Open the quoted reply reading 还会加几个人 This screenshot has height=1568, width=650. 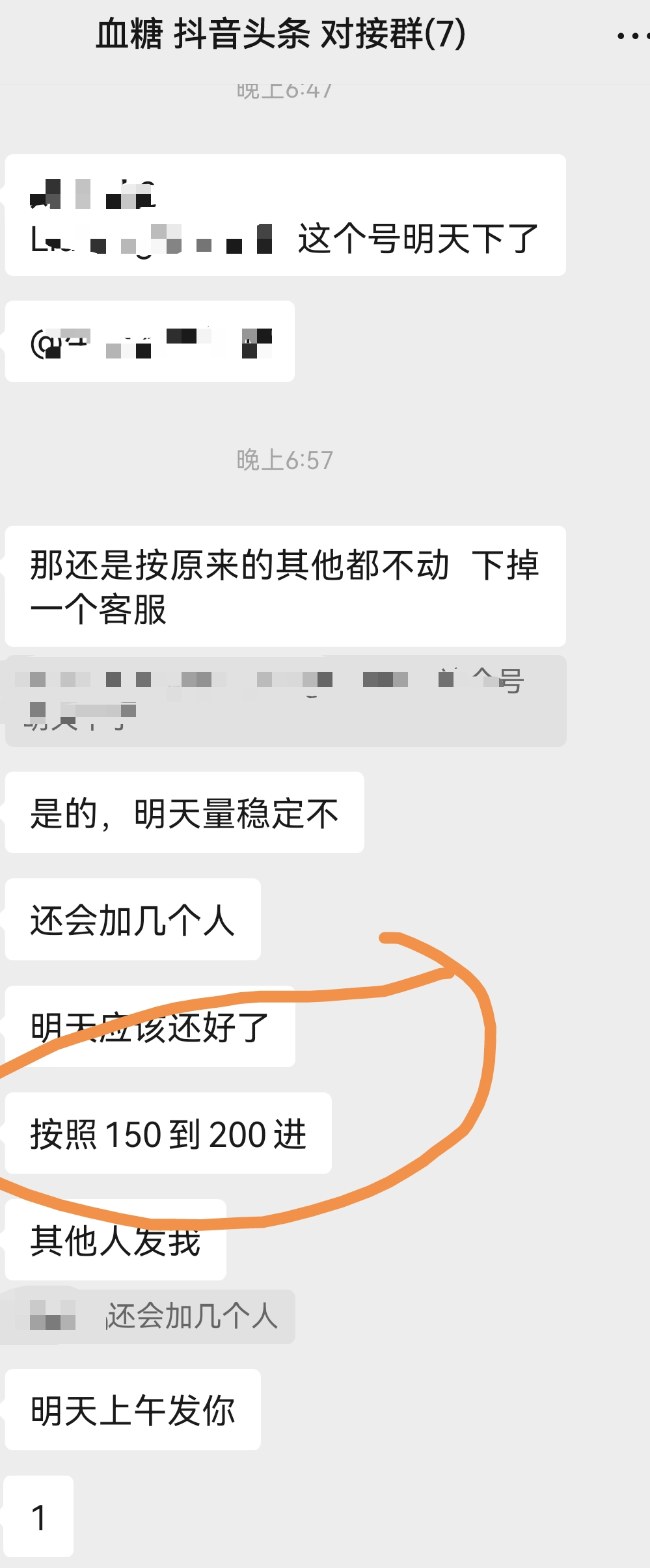pos(150,1316)
